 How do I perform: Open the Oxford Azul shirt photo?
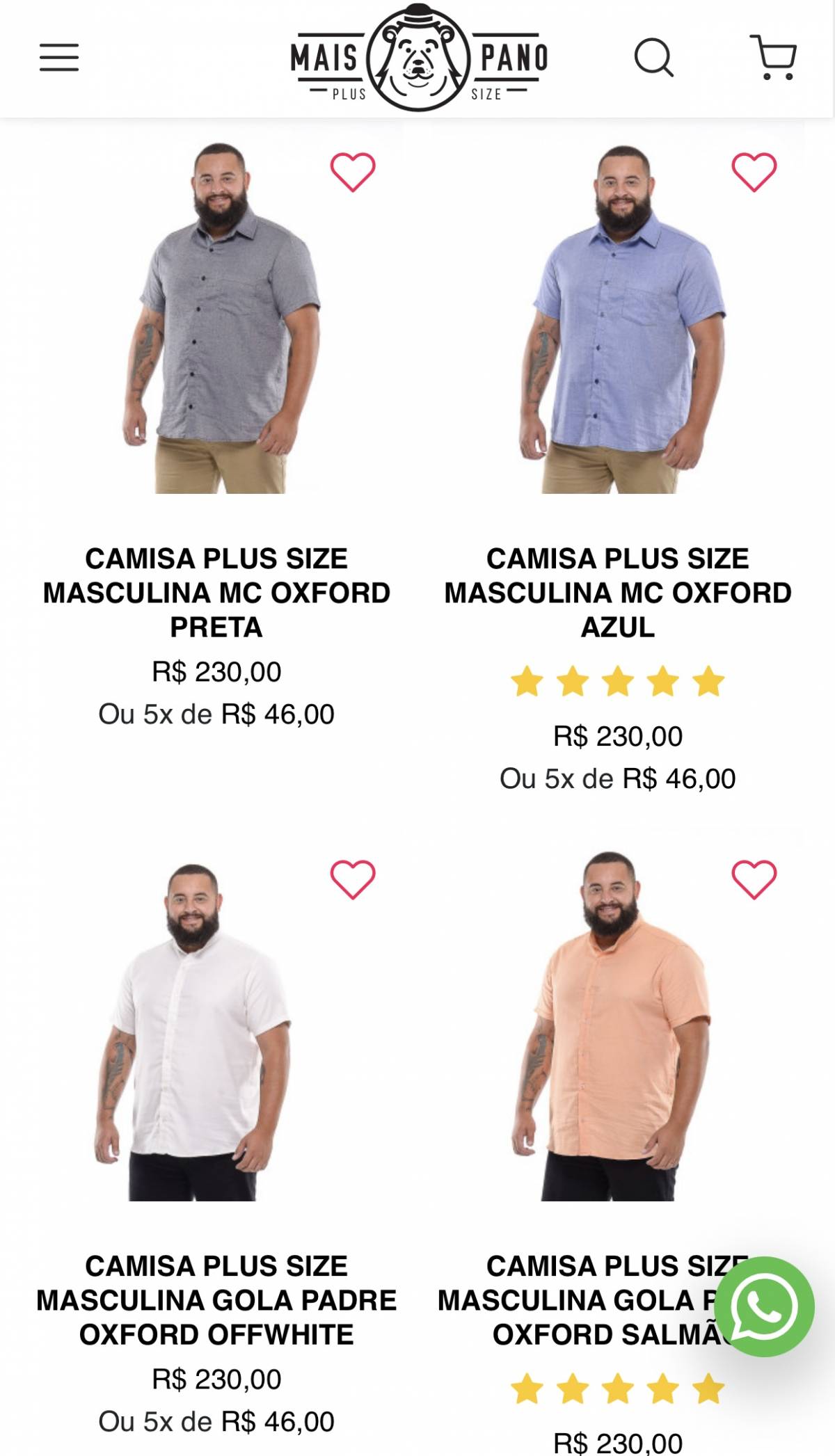(x=619, y=319)
